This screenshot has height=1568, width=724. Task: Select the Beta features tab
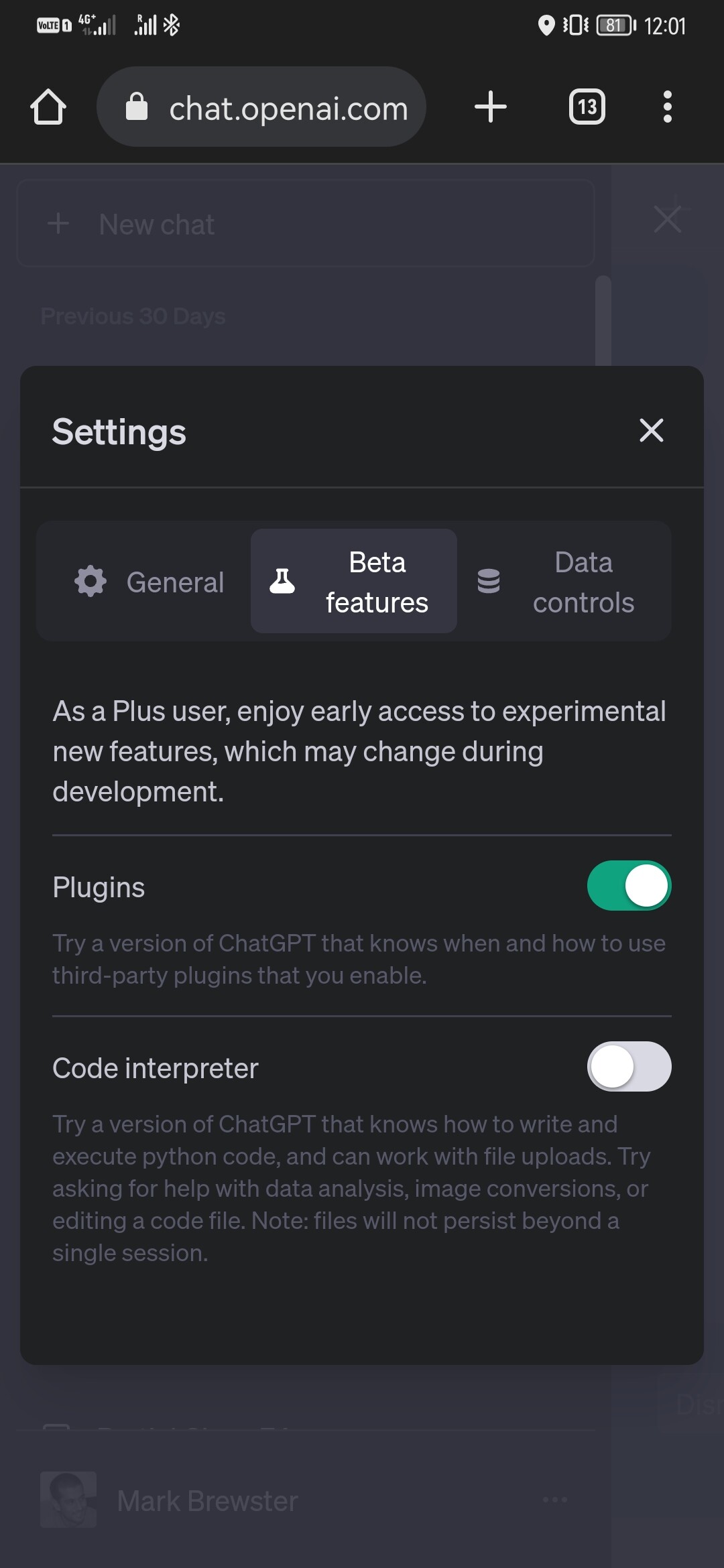point(354,582)
